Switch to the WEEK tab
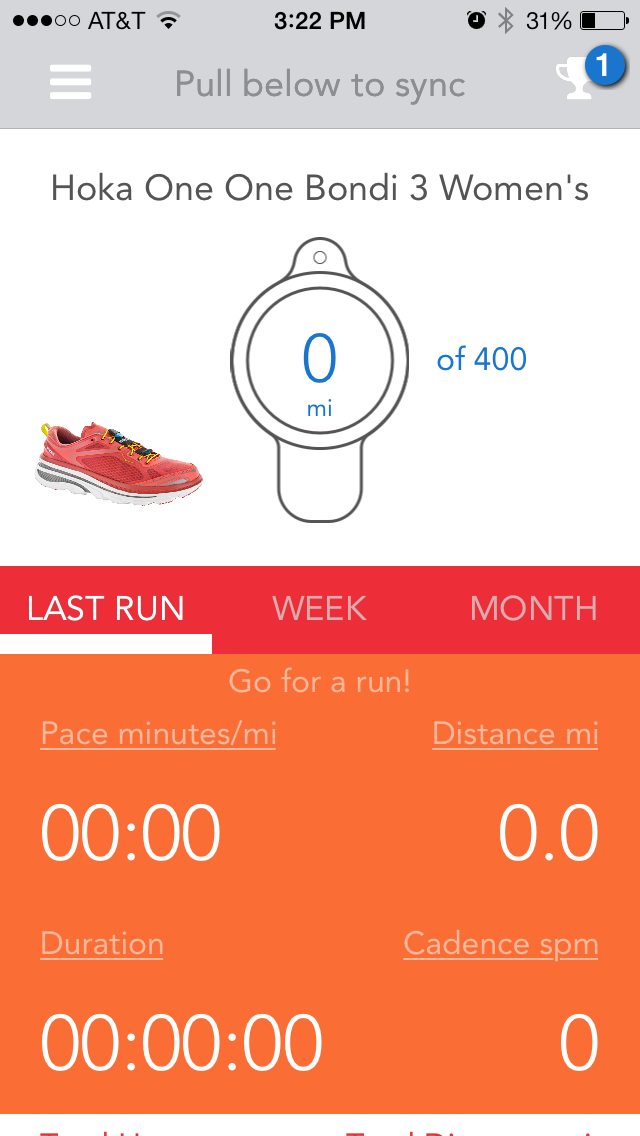640x1136 pixels. pos(320,608)
